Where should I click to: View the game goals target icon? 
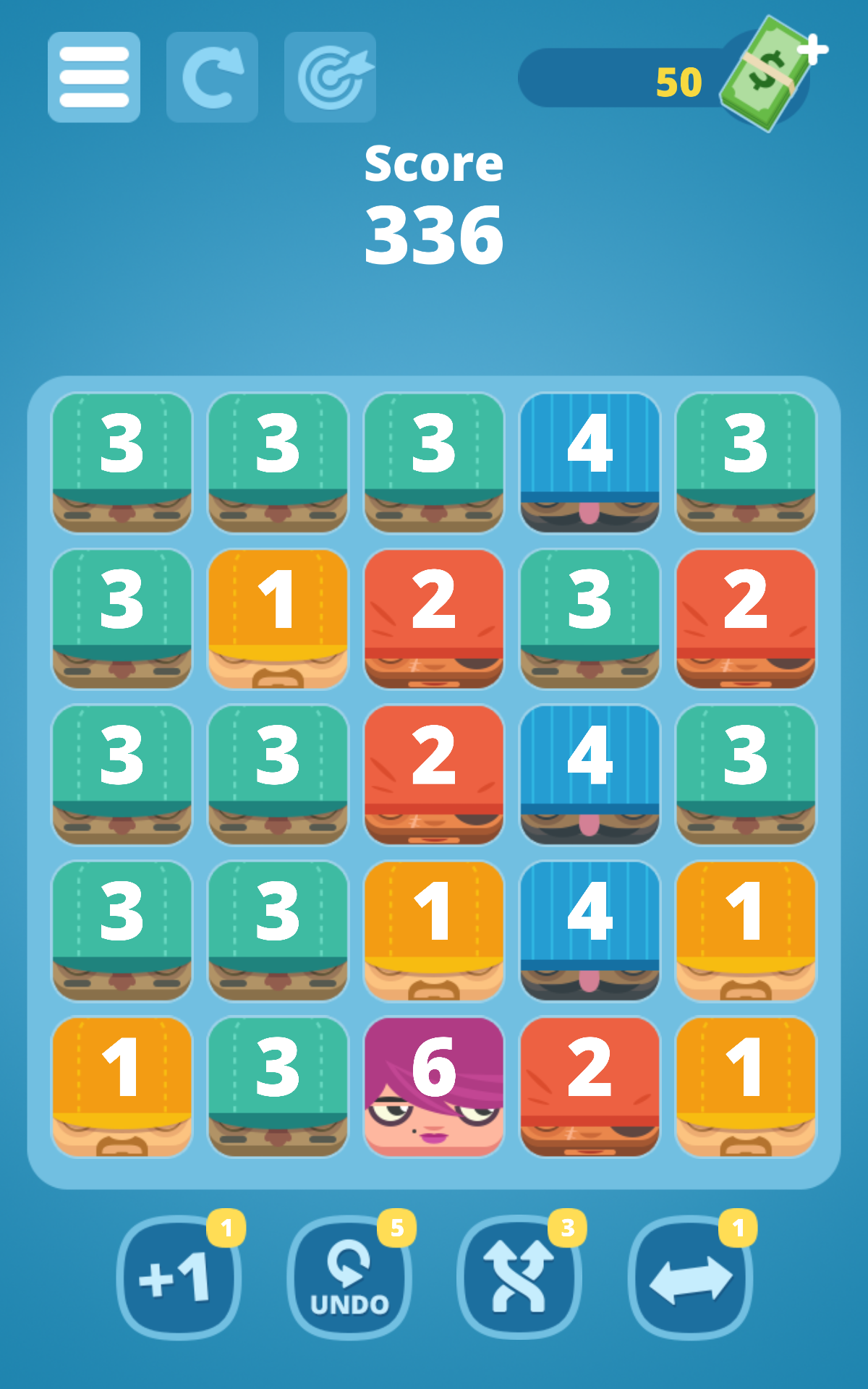tap(329, 77)
